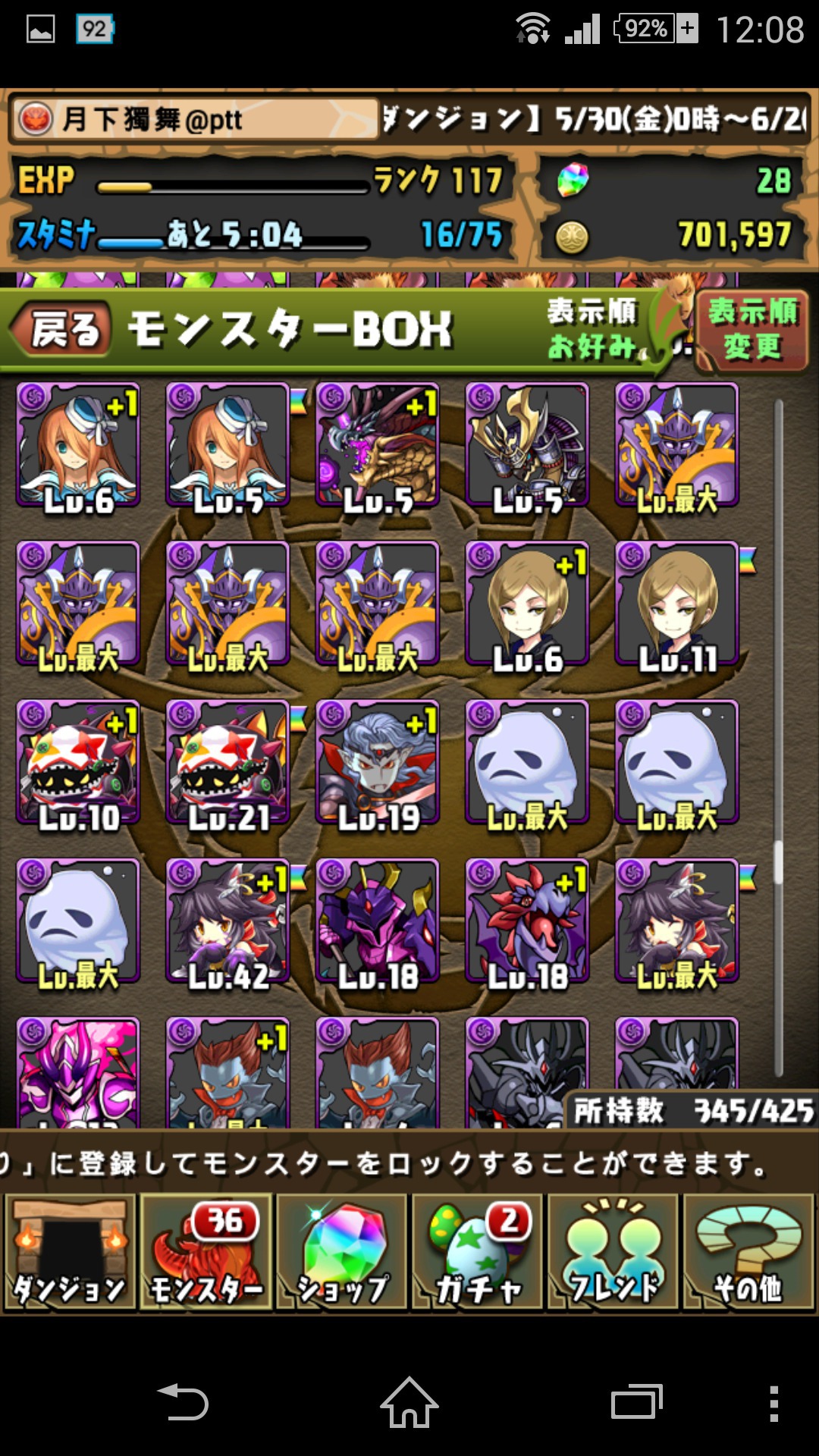Select the Lv.10 red star-masked monster

point(78,762)
